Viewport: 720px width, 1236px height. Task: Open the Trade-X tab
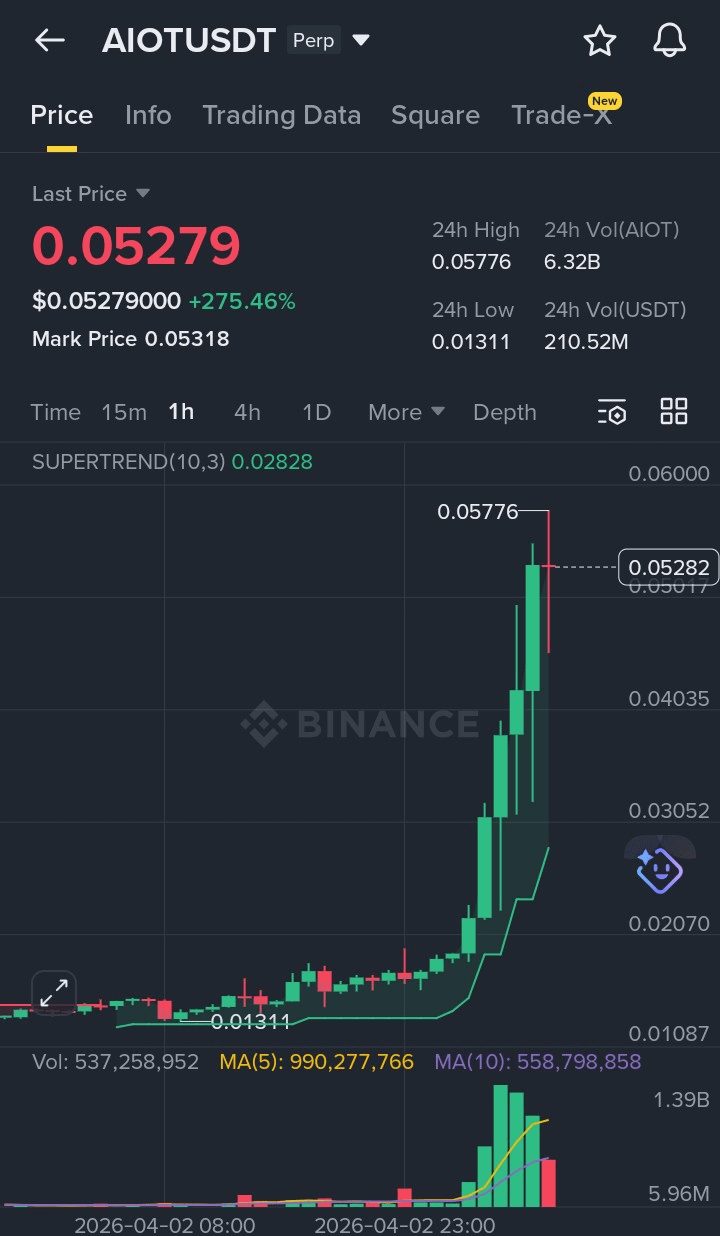click(x=561, y=115)
